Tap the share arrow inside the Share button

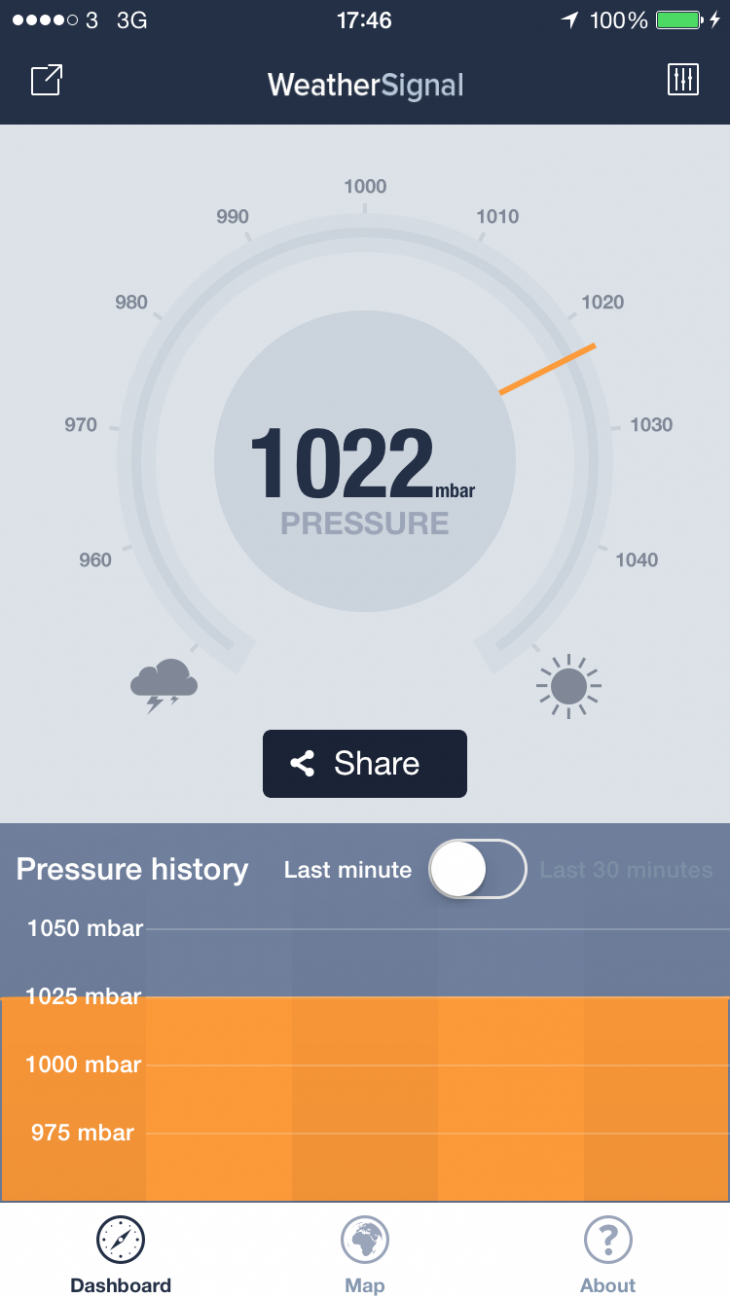click(305, 763)
